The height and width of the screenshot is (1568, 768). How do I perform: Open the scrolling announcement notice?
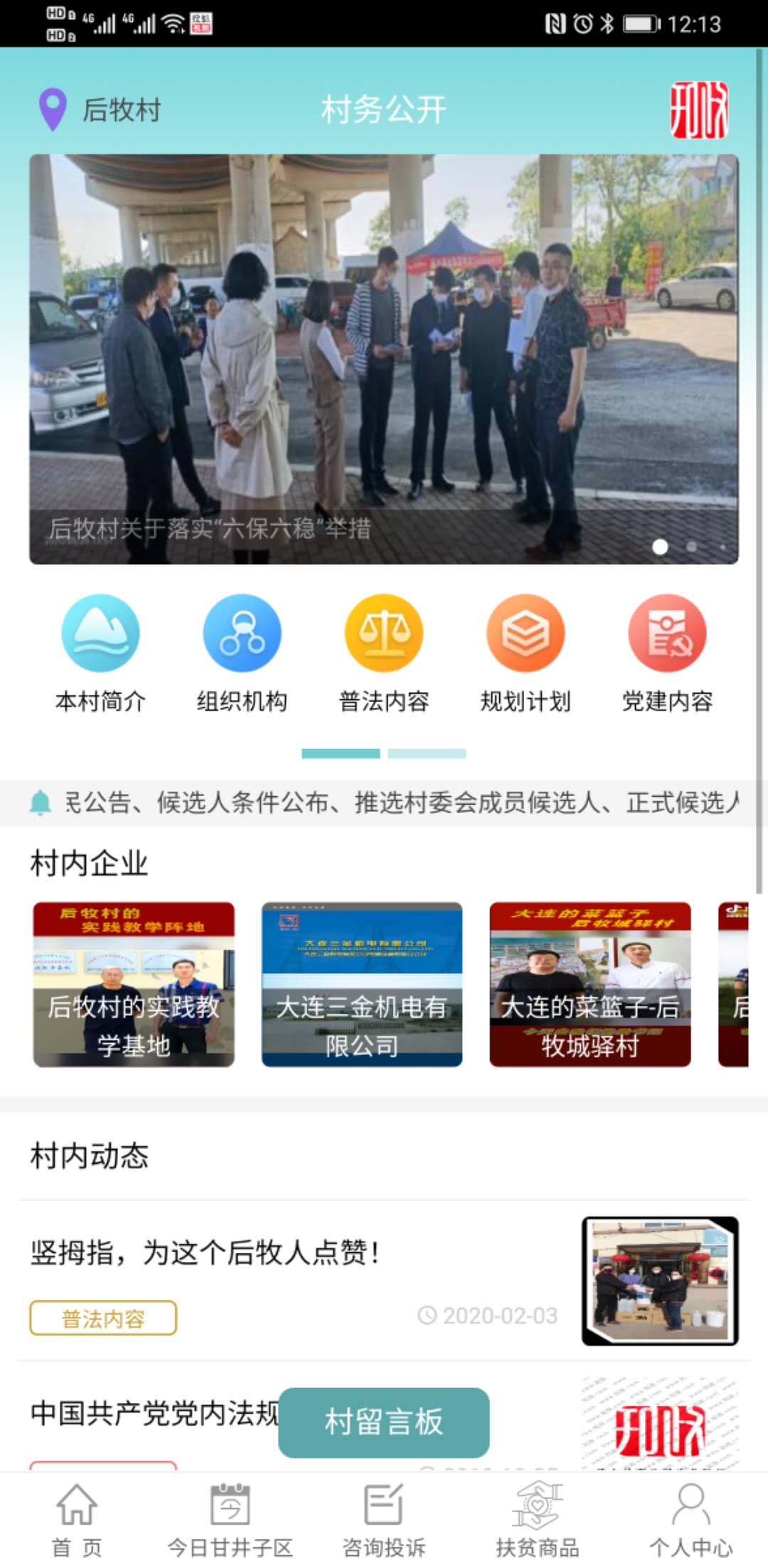coord(398,802)
